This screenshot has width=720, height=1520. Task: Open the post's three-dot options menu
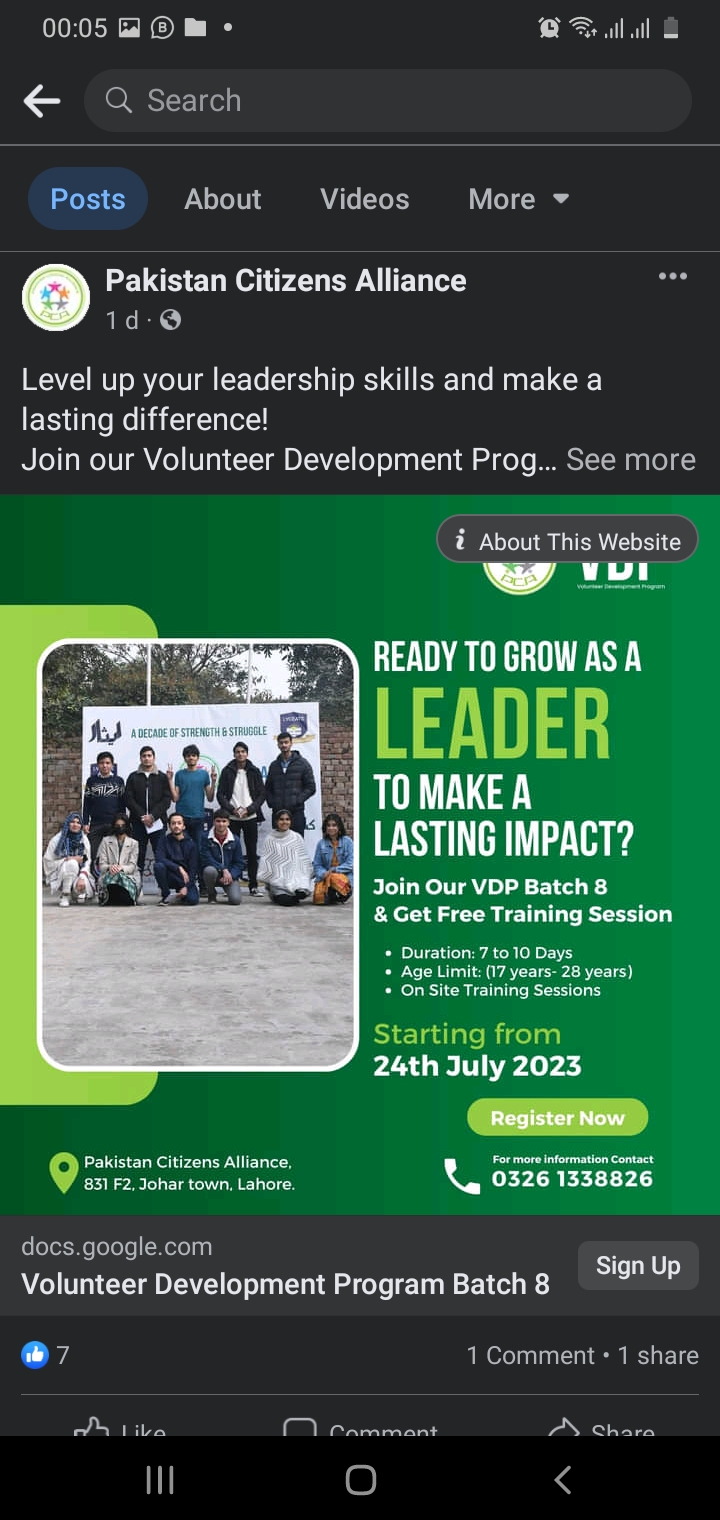click(x=673, y=277)
